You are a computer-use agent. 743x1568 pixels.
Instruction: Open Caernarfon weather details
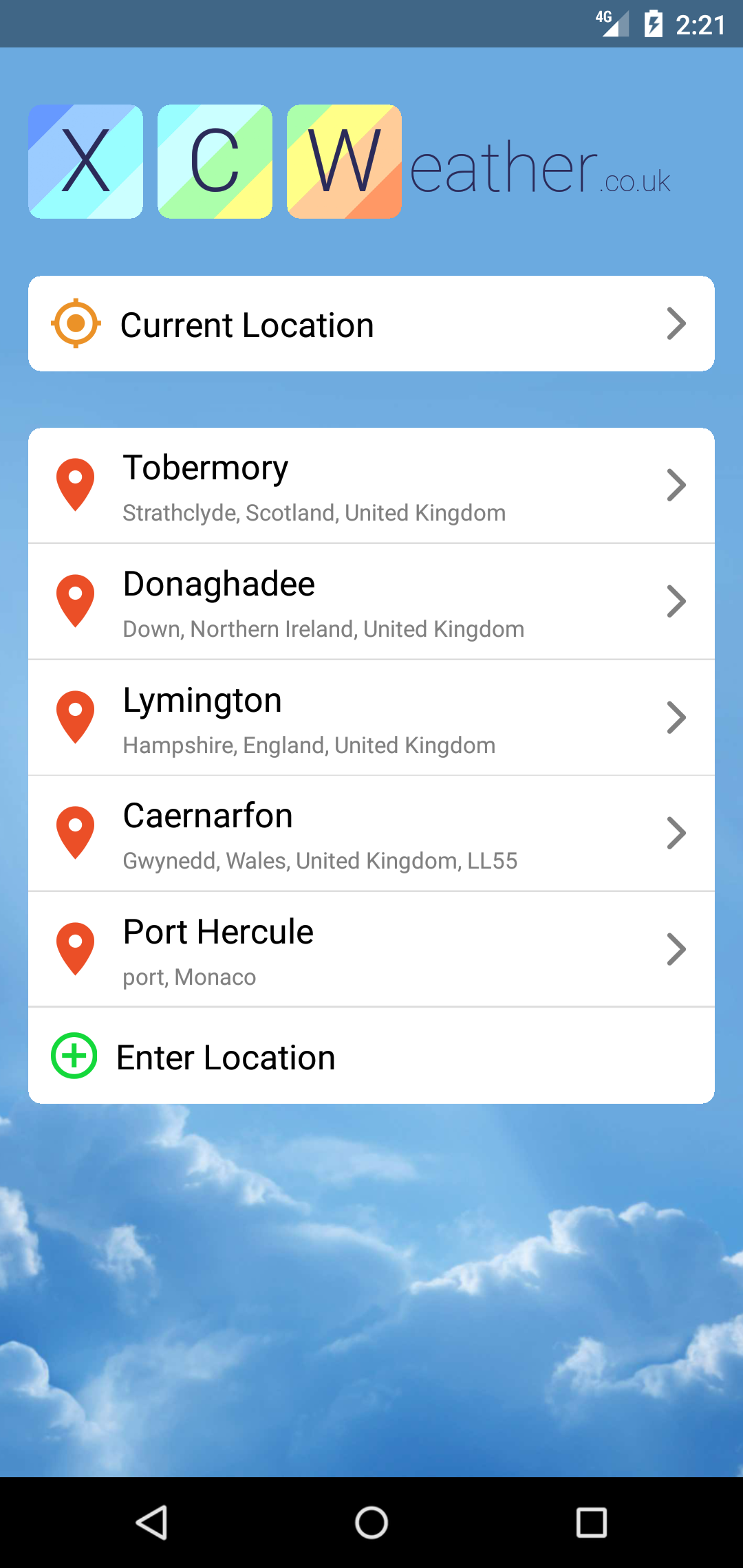371,834
